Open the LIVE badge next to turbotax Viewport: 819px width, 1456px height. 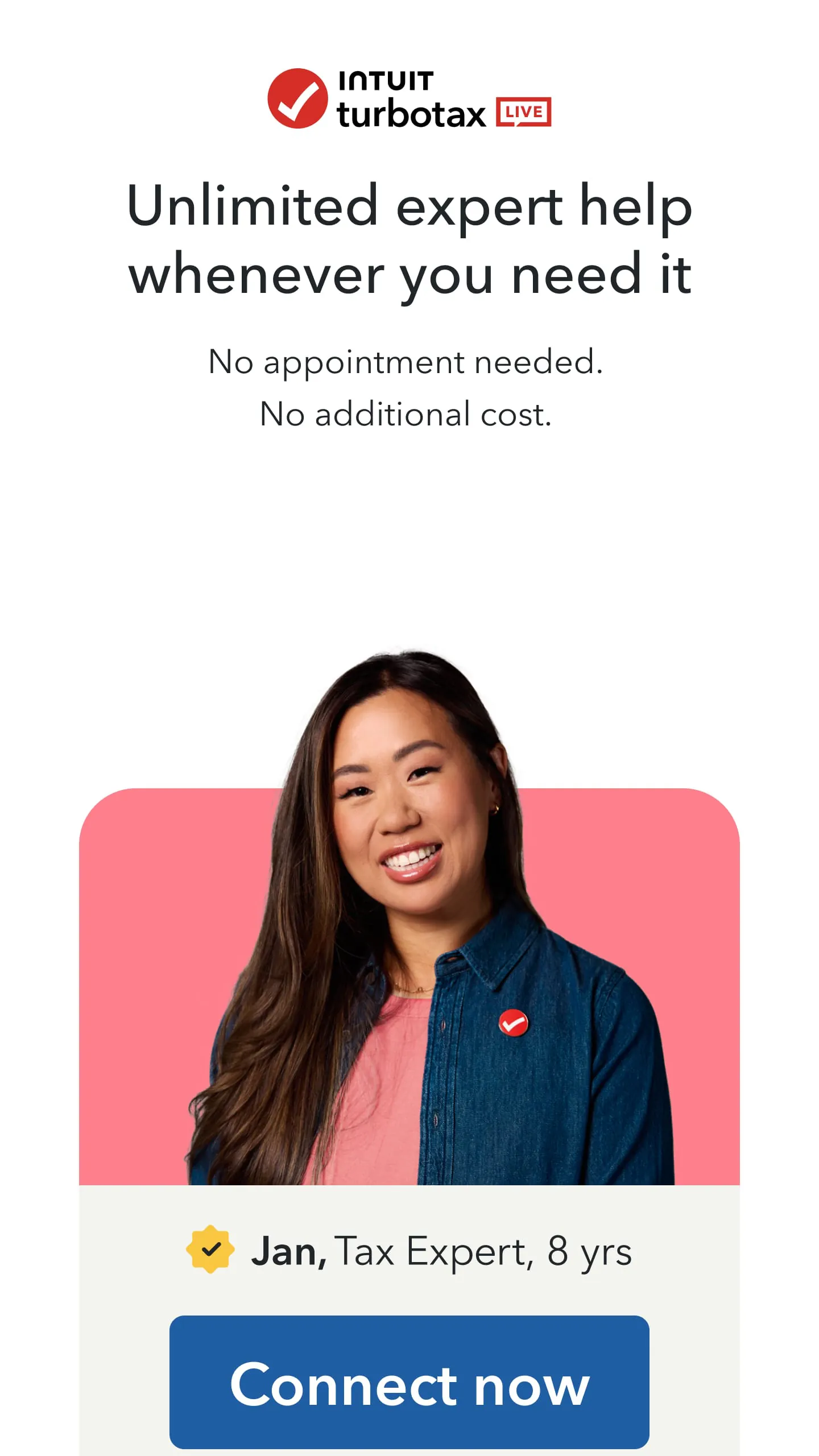point(522,111)
